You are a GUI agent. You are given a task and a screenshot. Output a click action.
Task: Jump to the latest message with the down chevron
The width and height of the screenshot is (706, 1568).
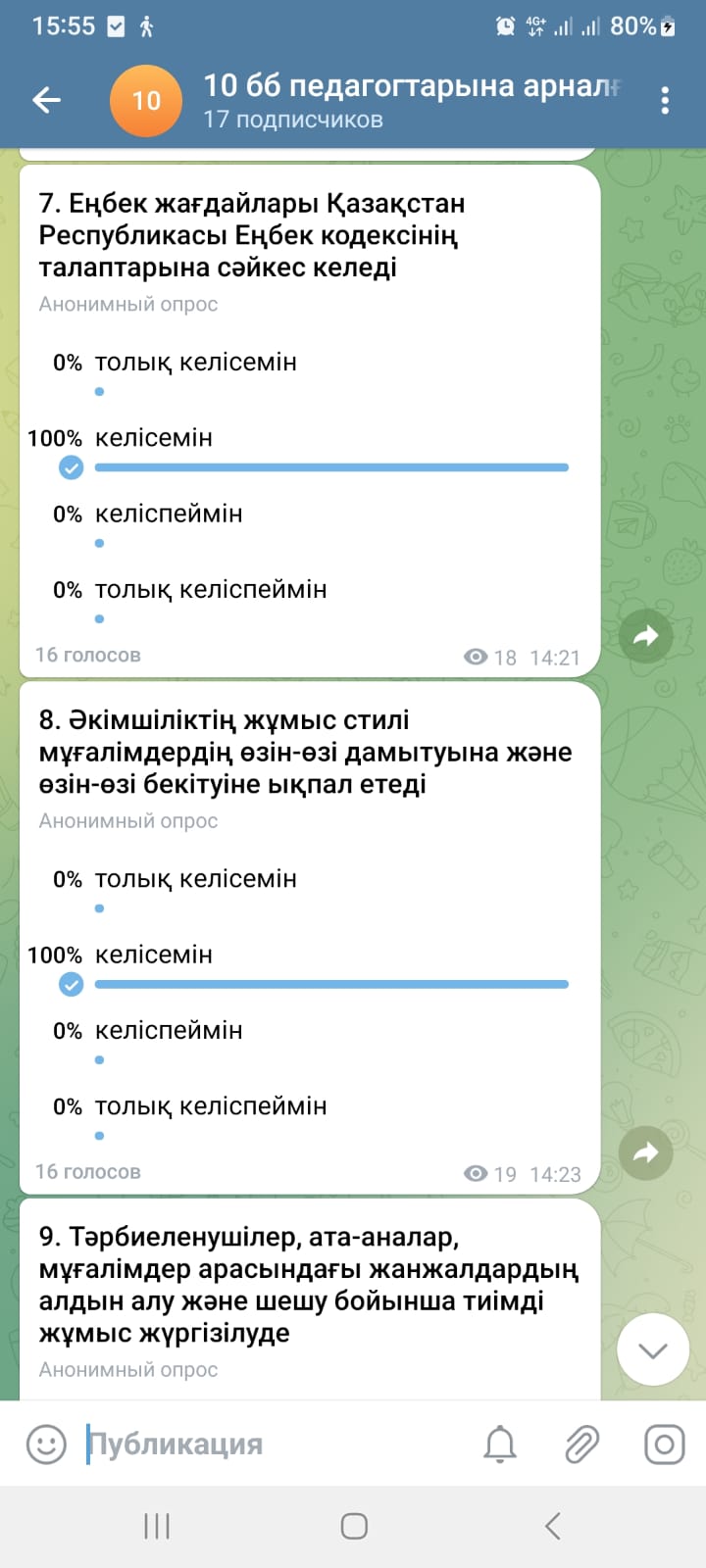(653, 1350)
